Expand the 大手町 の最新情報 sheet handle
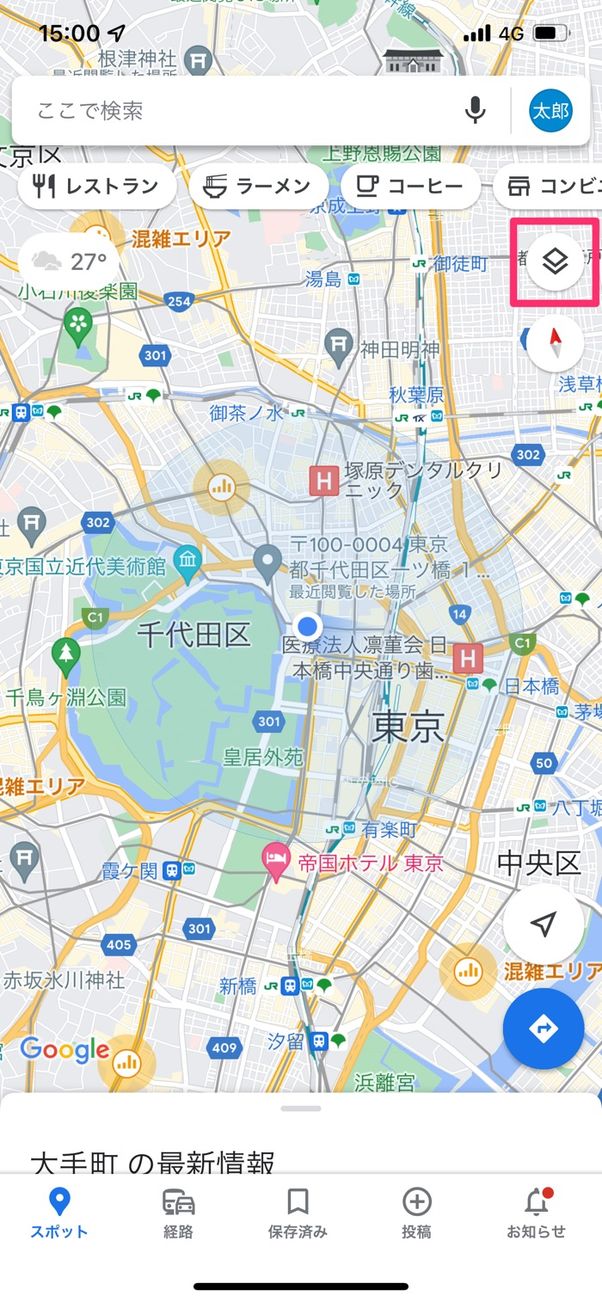602x1302 pixels. [x=300, y=1108]
